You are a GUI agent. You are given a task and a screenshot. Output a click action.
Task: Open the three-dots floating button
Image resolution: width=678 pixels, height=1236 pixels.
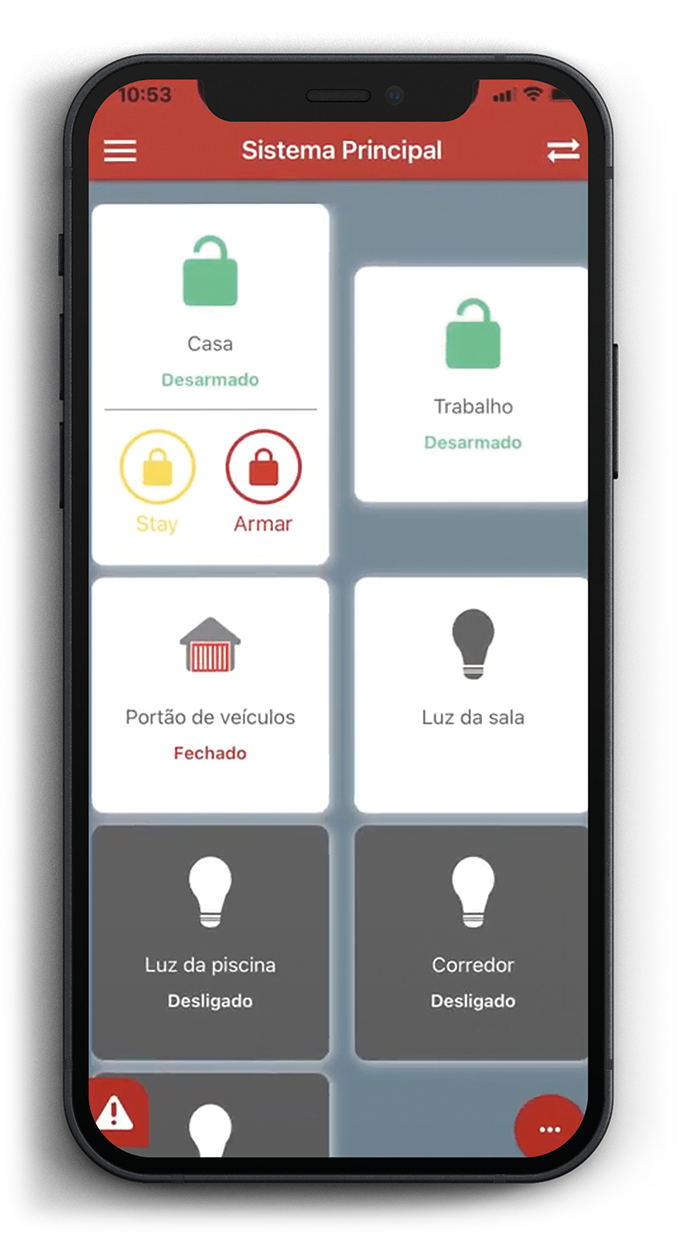pos(549,1129)
